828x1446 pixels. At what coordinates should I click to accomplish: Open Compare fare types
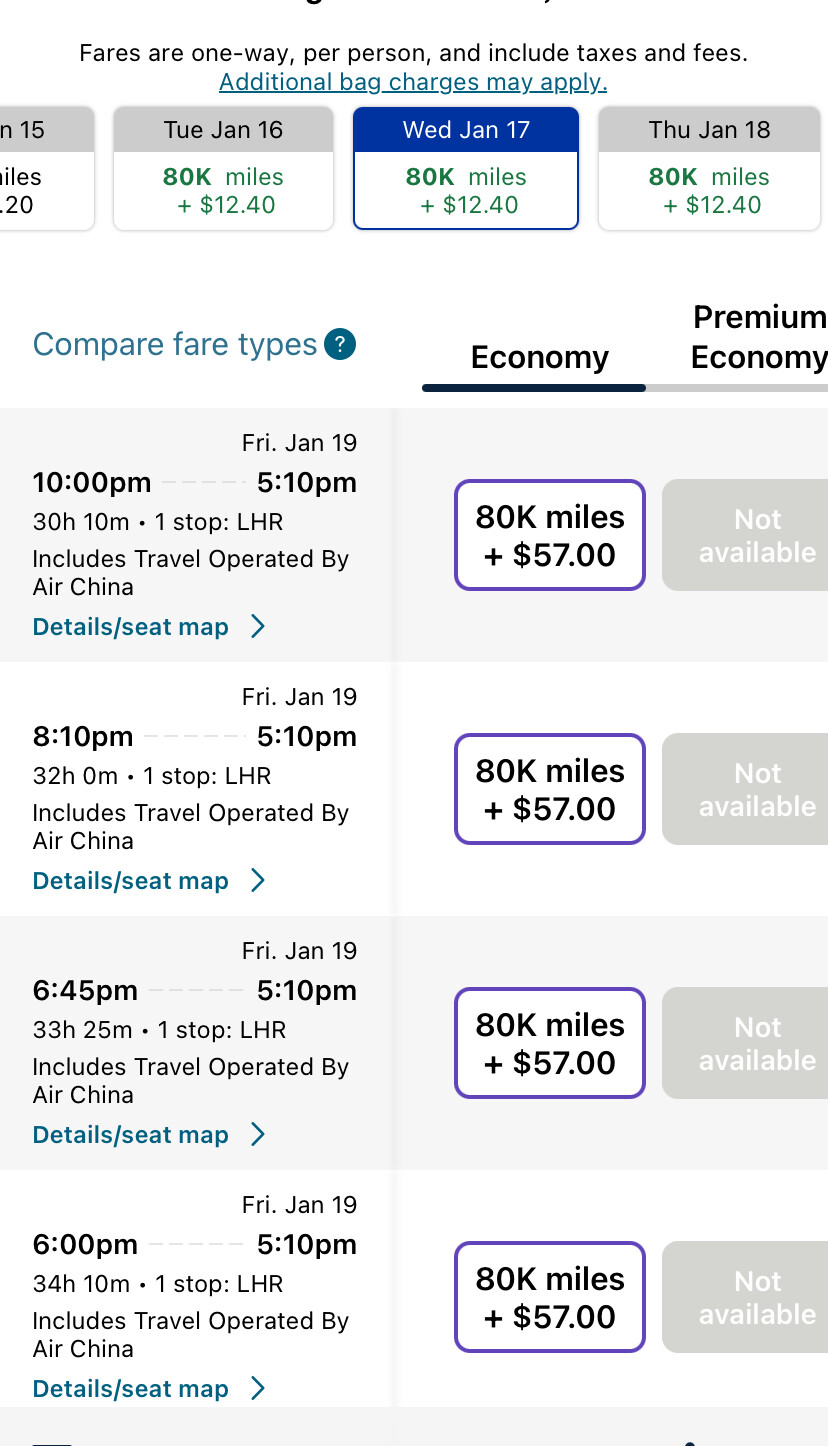pyautogui.click(x=175, y=344)
